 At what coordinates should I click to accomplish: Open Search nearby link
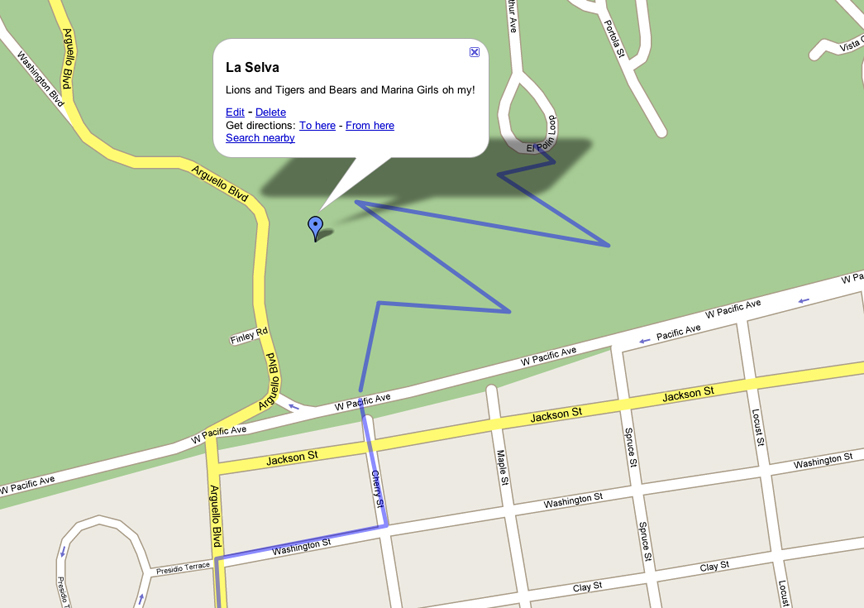pyautogui.click(x=260, y=138)
